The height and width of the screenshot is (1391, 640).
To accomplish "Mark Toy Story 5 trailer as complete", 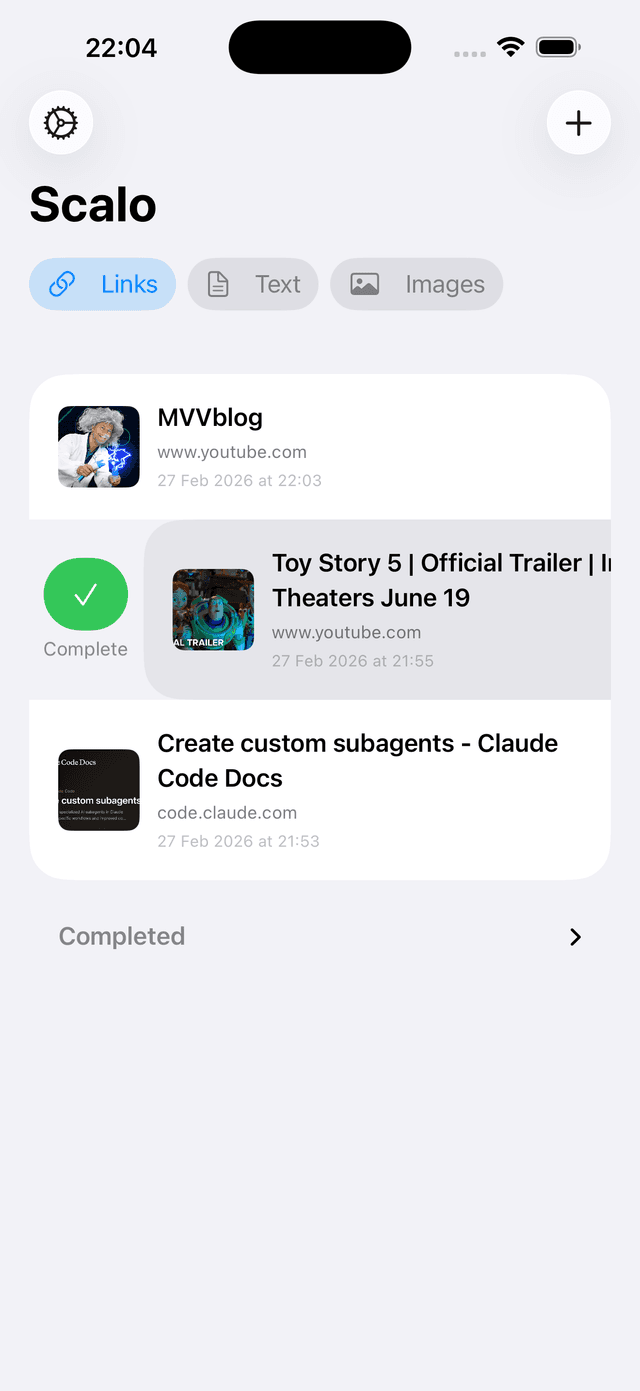I will click(x=86, y=595).
